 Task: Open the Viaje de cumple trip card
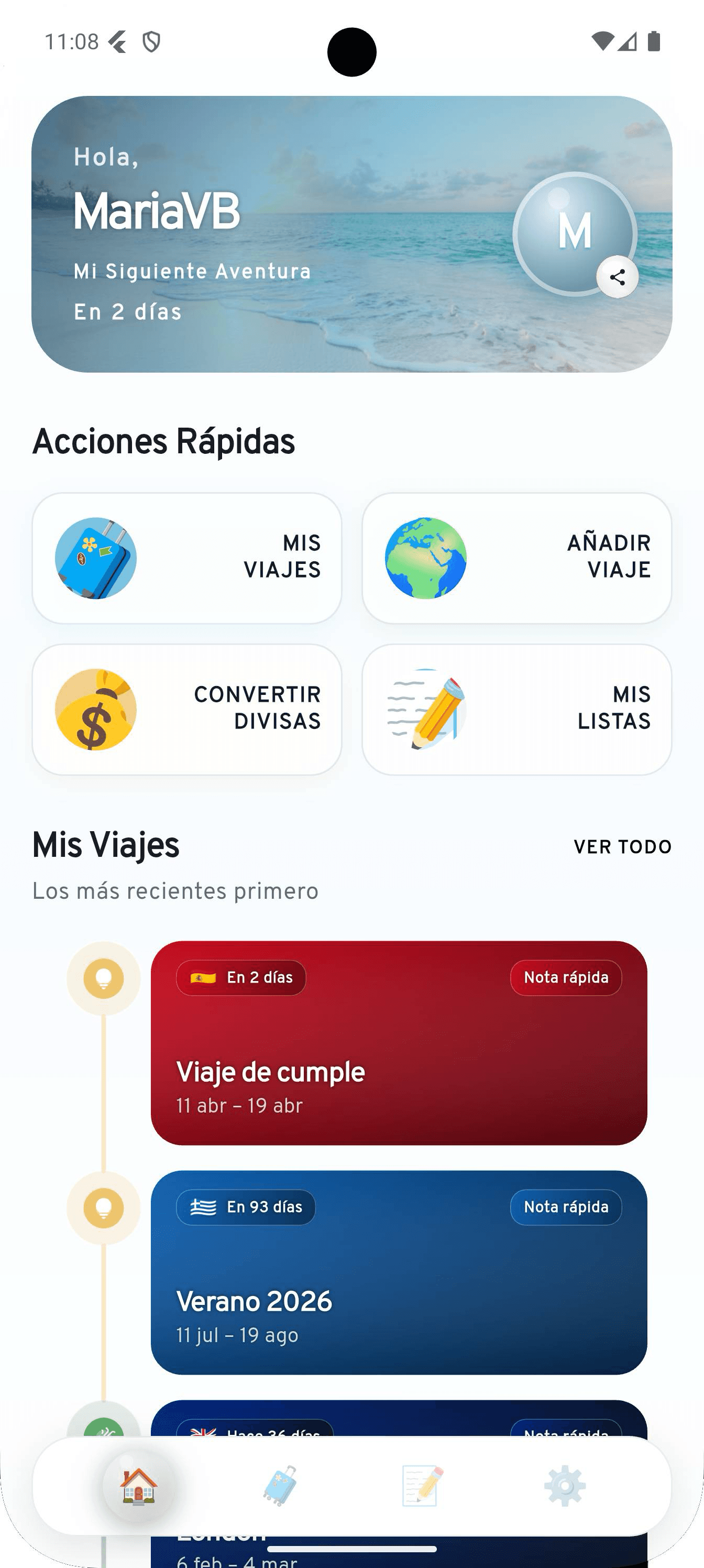tap(399, 1059)
